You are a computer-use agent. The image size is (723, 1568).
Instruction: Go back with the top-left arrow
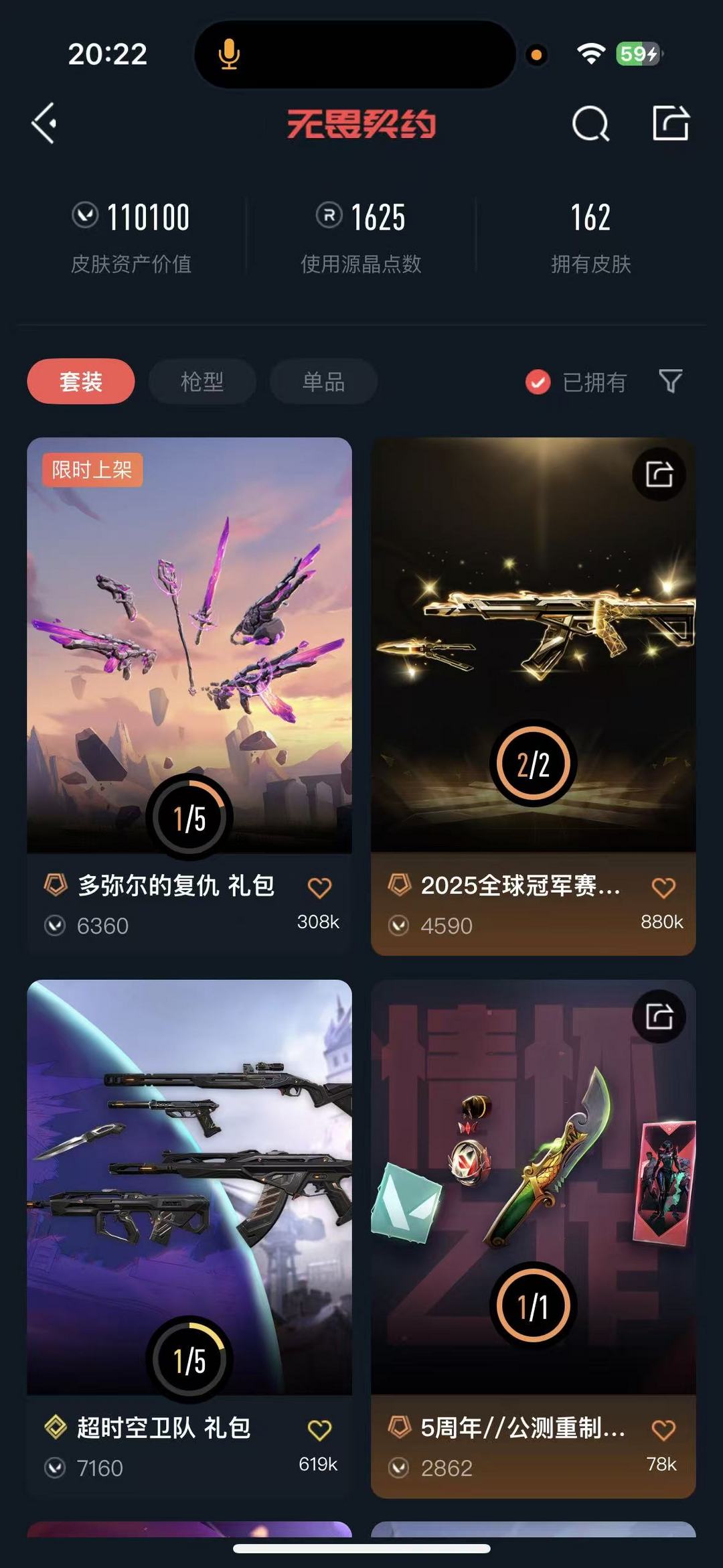[x=44, y=123]
